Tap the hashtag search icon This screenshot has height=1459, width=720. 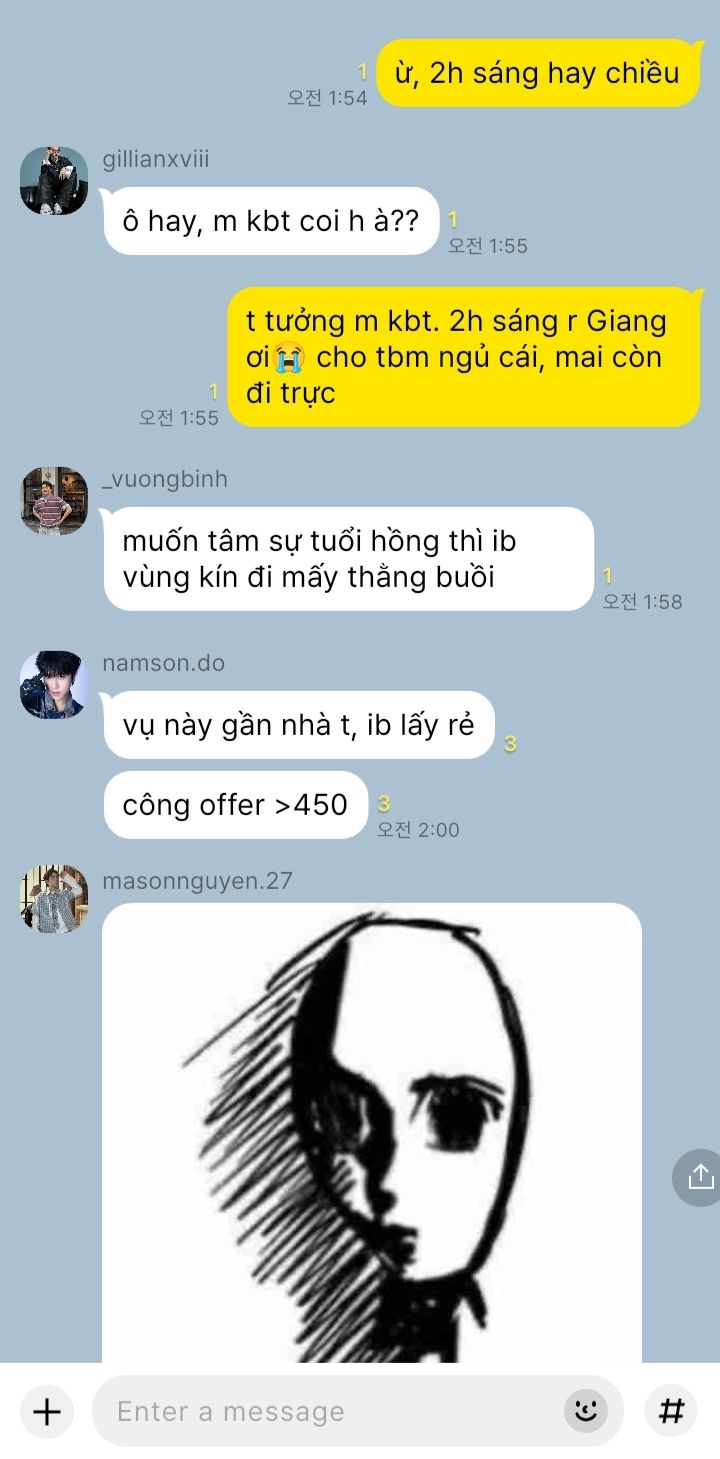point(671,1411)
